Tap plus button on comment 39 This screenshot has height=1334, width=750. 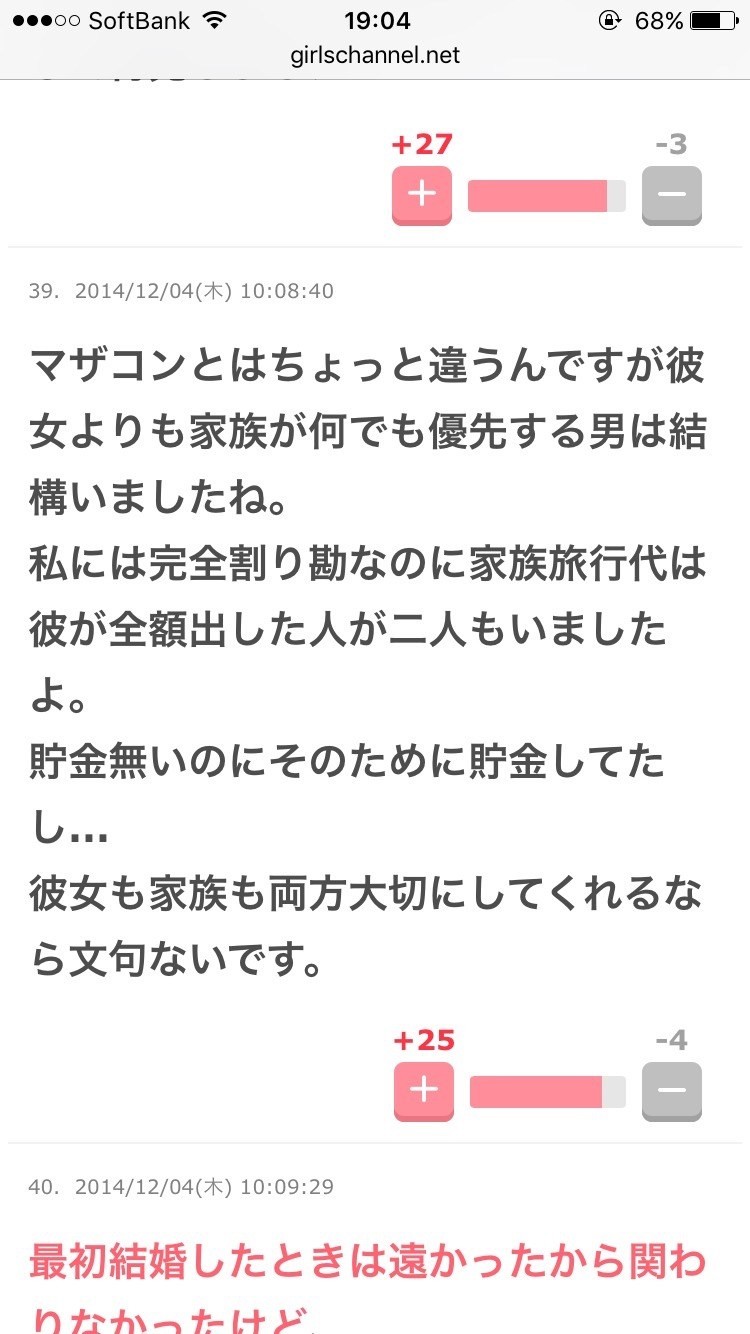(x=424, y=1090)
